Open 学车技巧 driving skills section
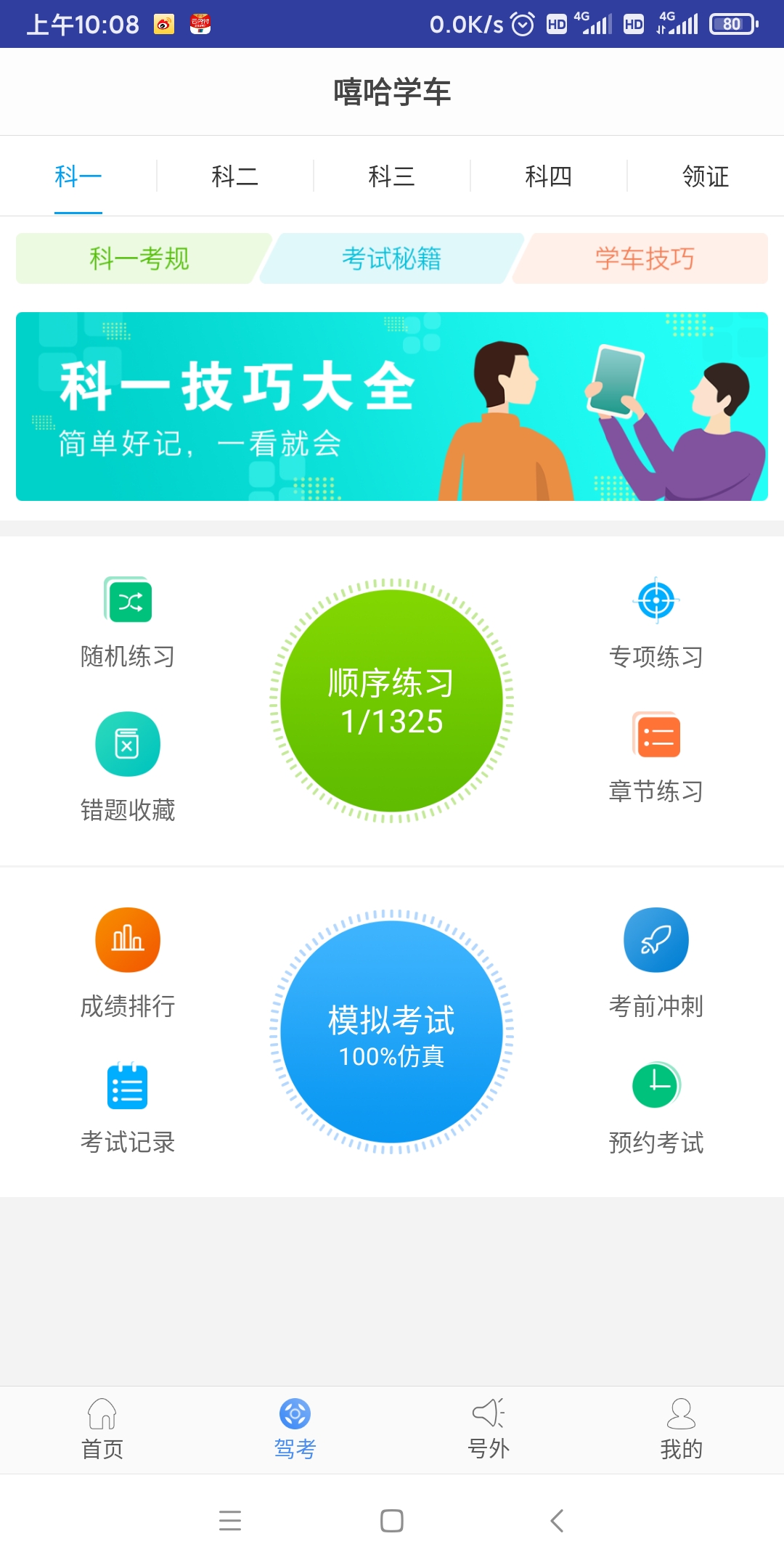 (x=642, y=258)
